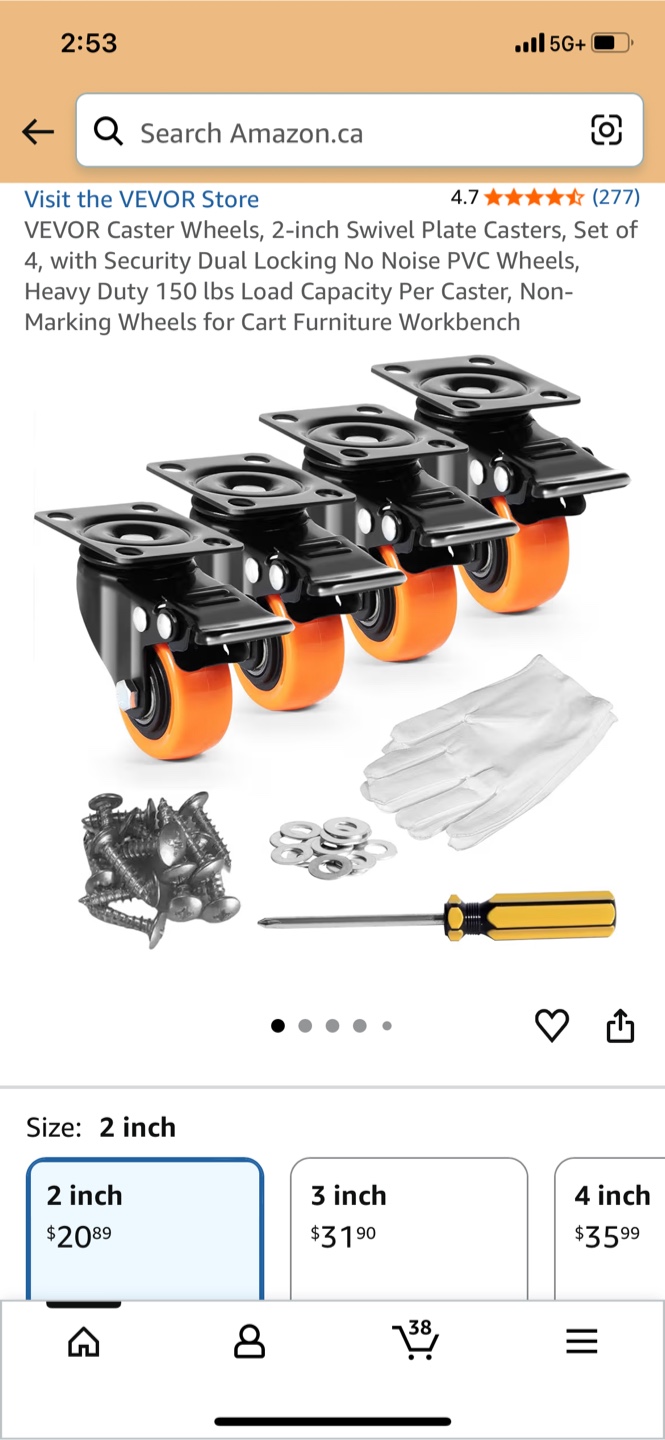Open the 277 customer ratings
The image size is (665, 1440).
[615, 198]
